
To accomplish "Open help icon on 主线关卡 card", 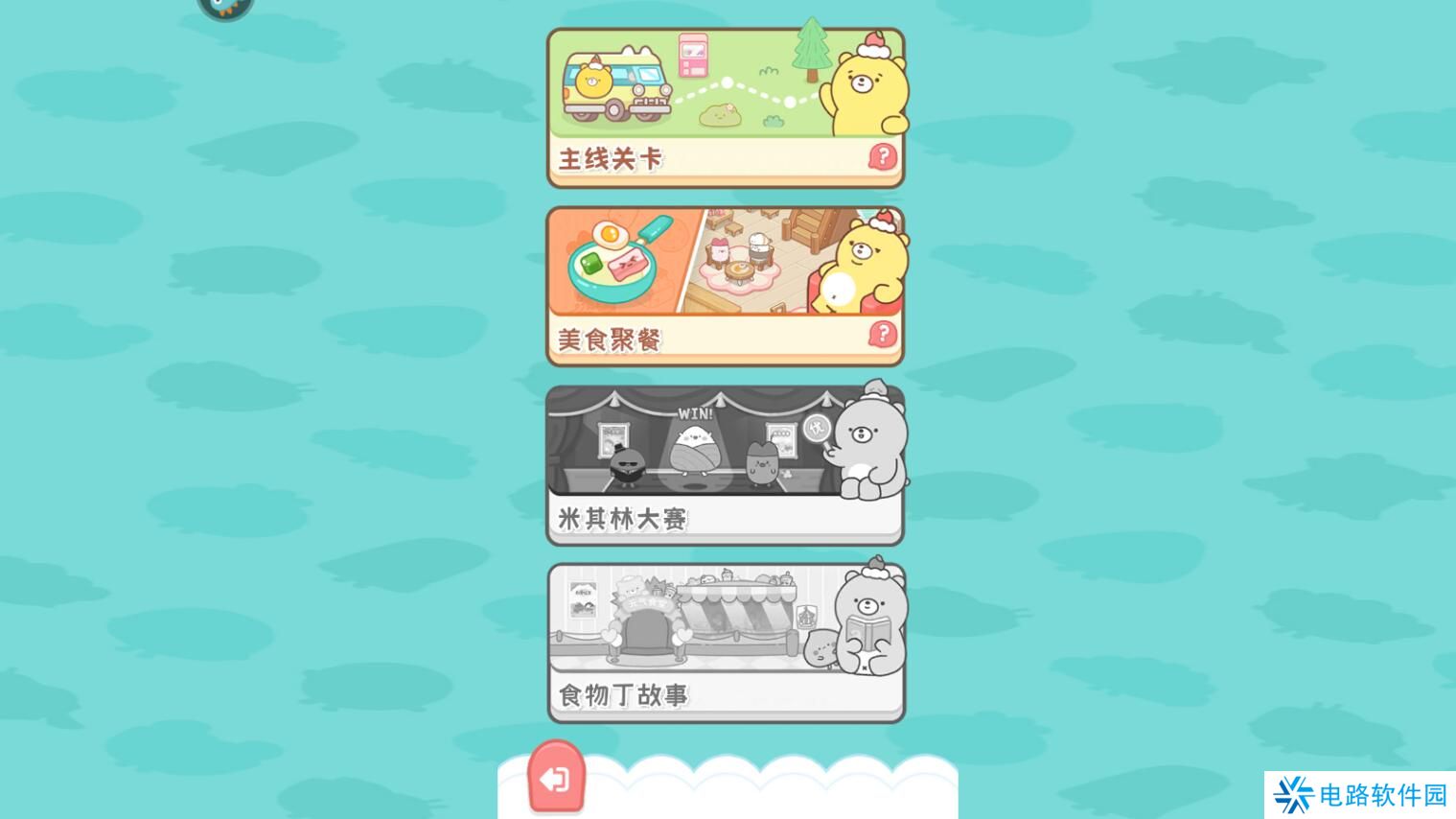I will [883, 156].
